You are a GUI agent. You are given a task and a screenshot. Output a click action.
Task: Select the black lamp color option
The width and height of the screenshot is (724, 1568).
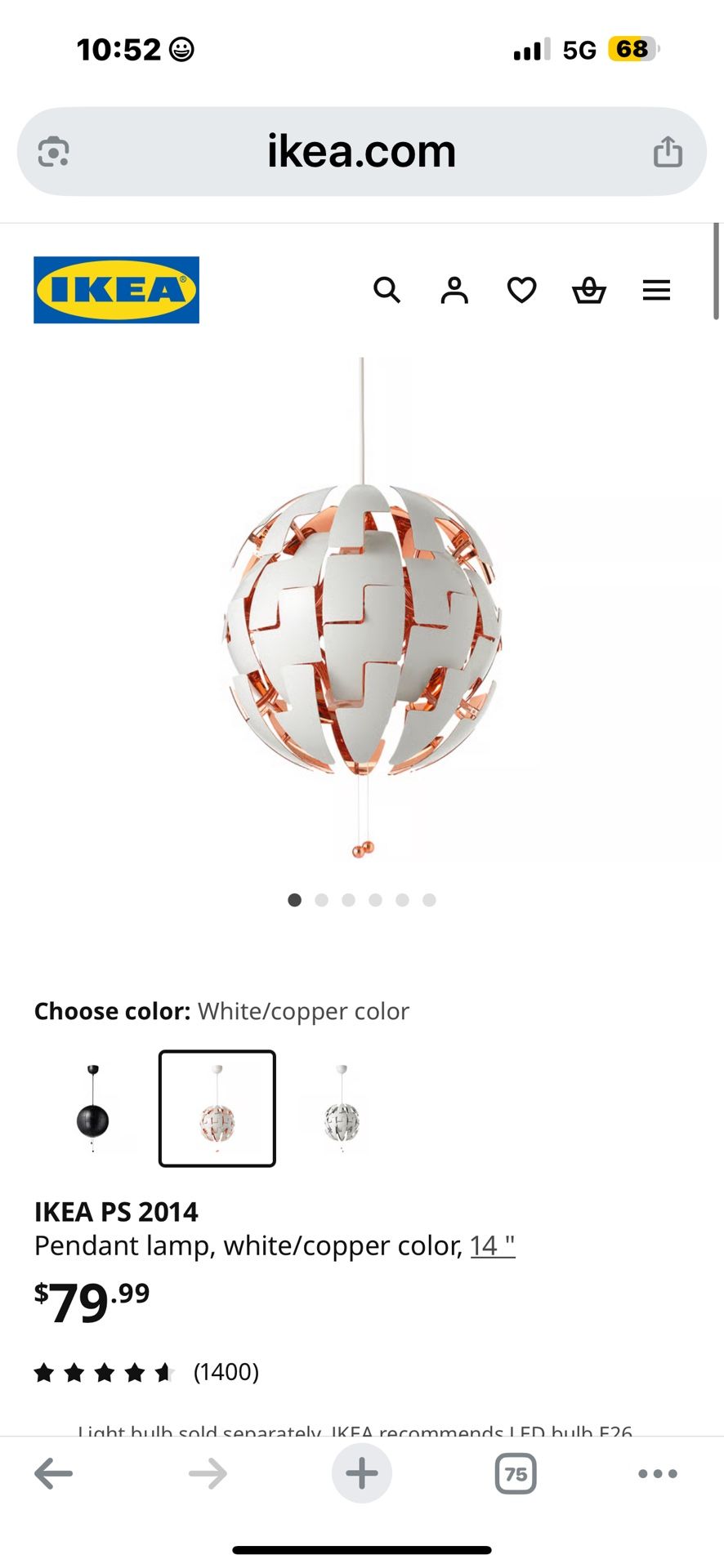click(x=93, y=1108)
